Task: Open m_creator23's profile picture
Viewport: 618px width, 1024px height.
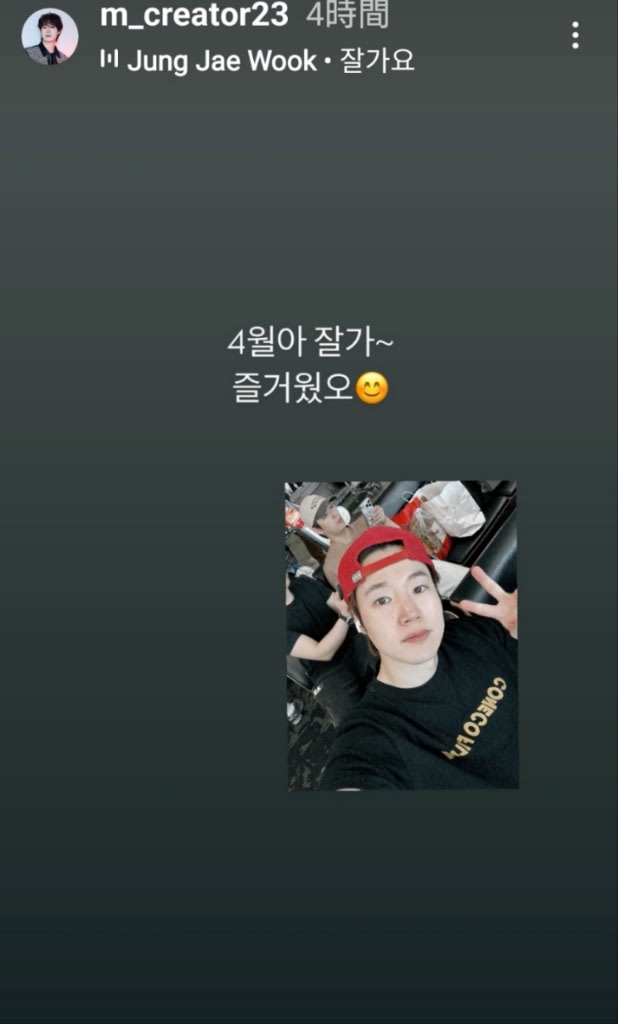Action: point(50,37)
